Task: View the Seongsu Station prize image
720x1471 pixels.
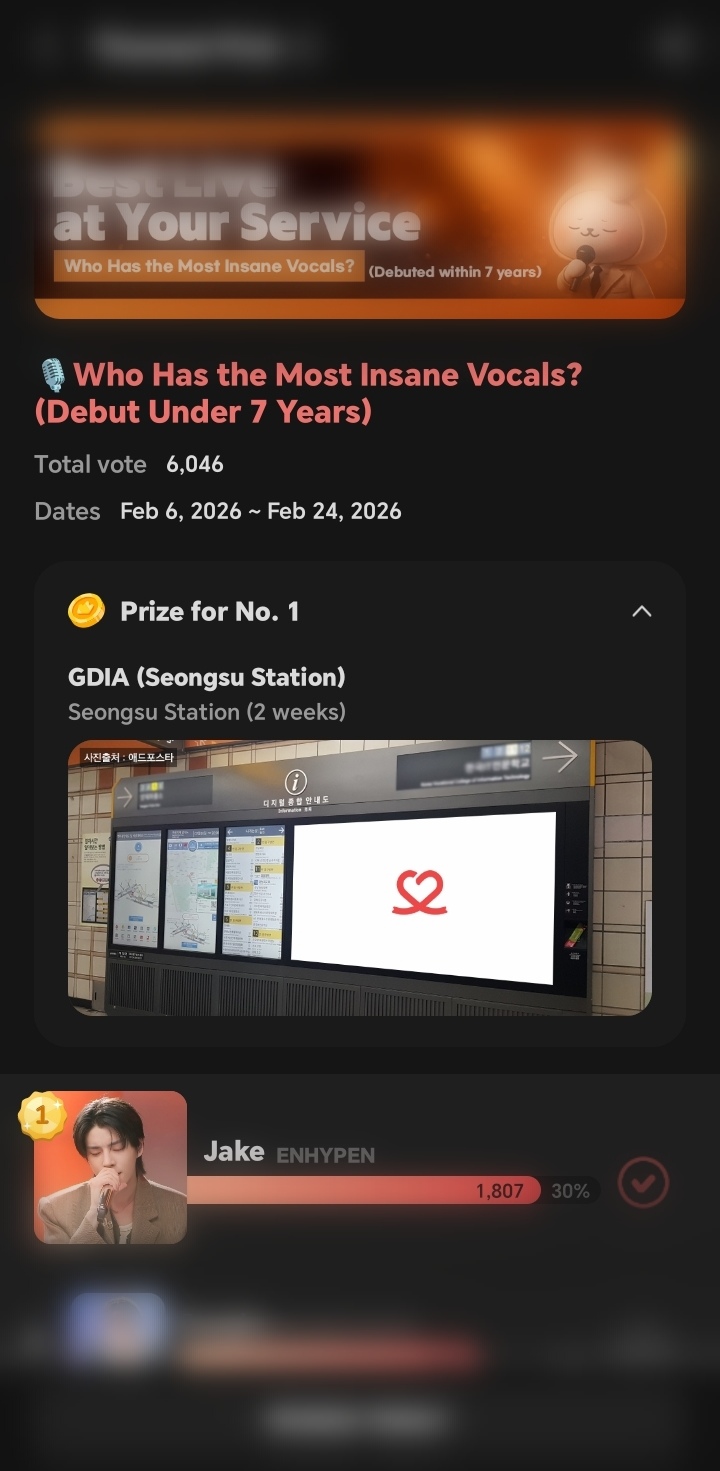Action: point(360,877)
